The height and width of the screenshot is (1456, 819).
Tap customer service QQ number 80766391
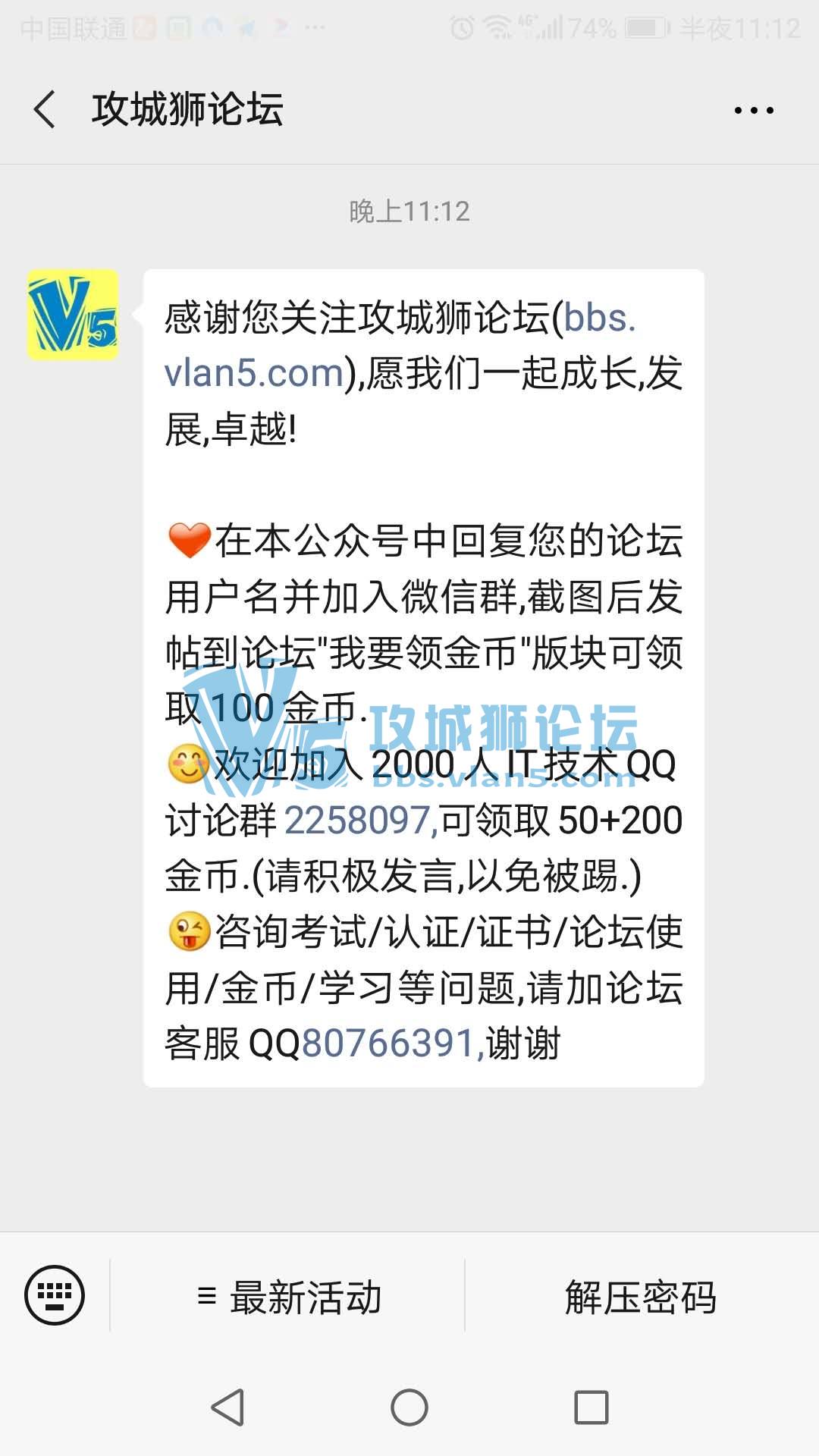[x=389, y=1043]
